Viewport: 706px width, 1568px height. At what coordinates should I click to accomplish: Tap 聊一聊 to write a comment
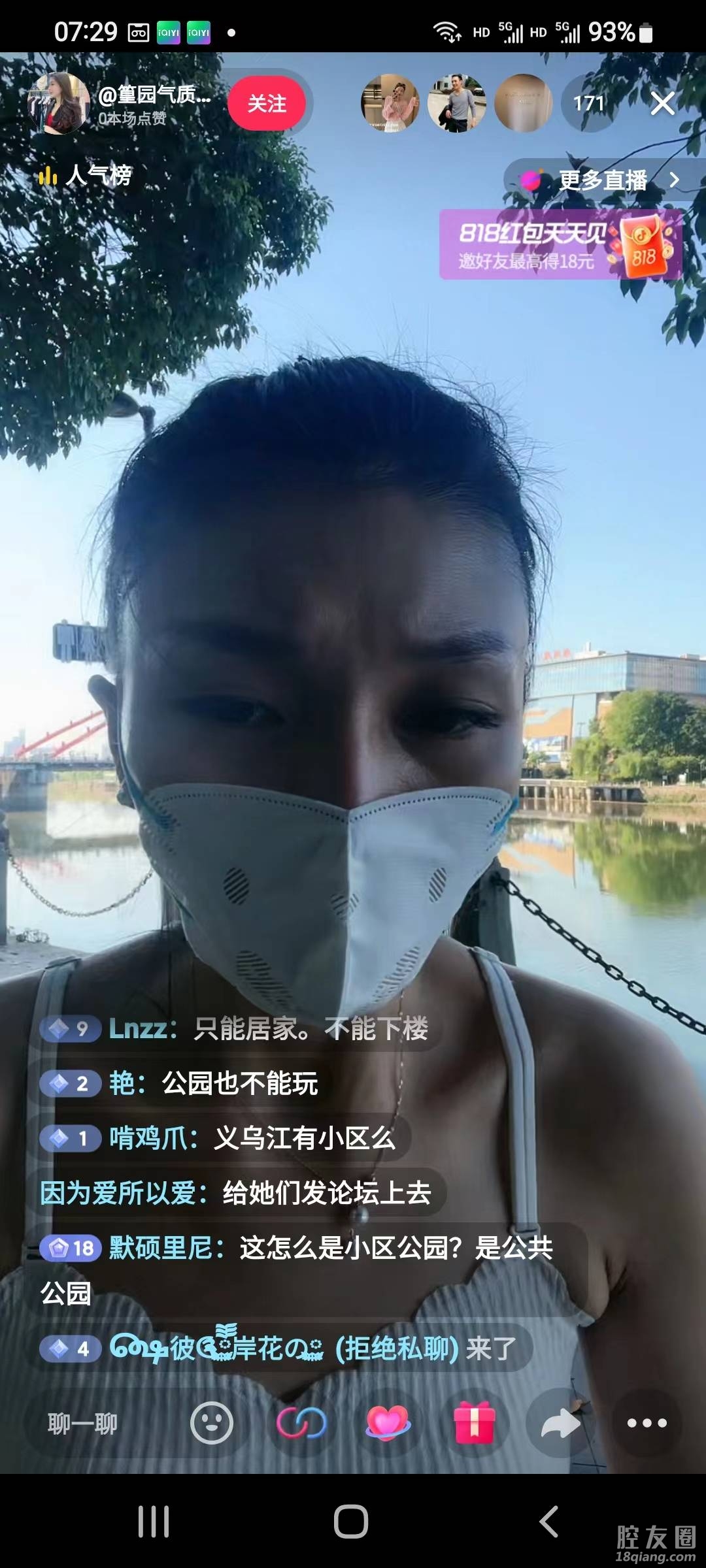click(x=83, y=1423)
